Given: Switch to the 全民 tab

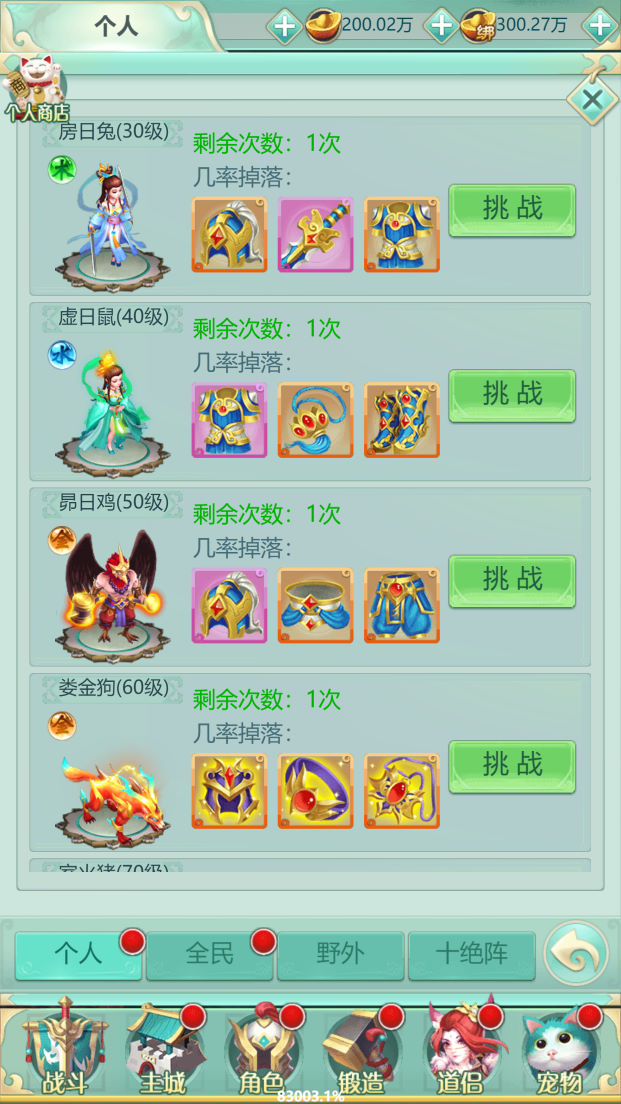Looking at the screenshot, I should (x=210, y=955).
